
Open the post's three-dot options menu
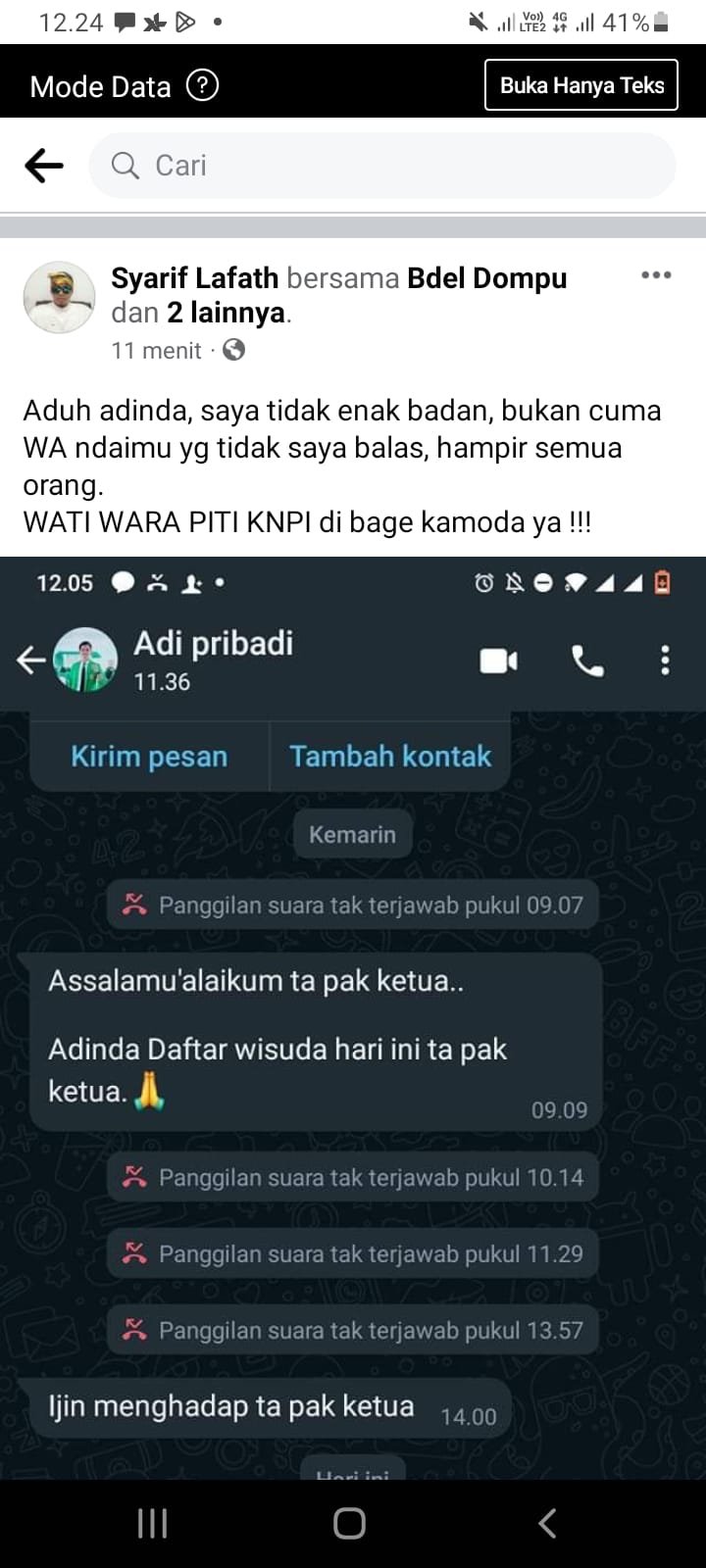click(x=656, y=275)
